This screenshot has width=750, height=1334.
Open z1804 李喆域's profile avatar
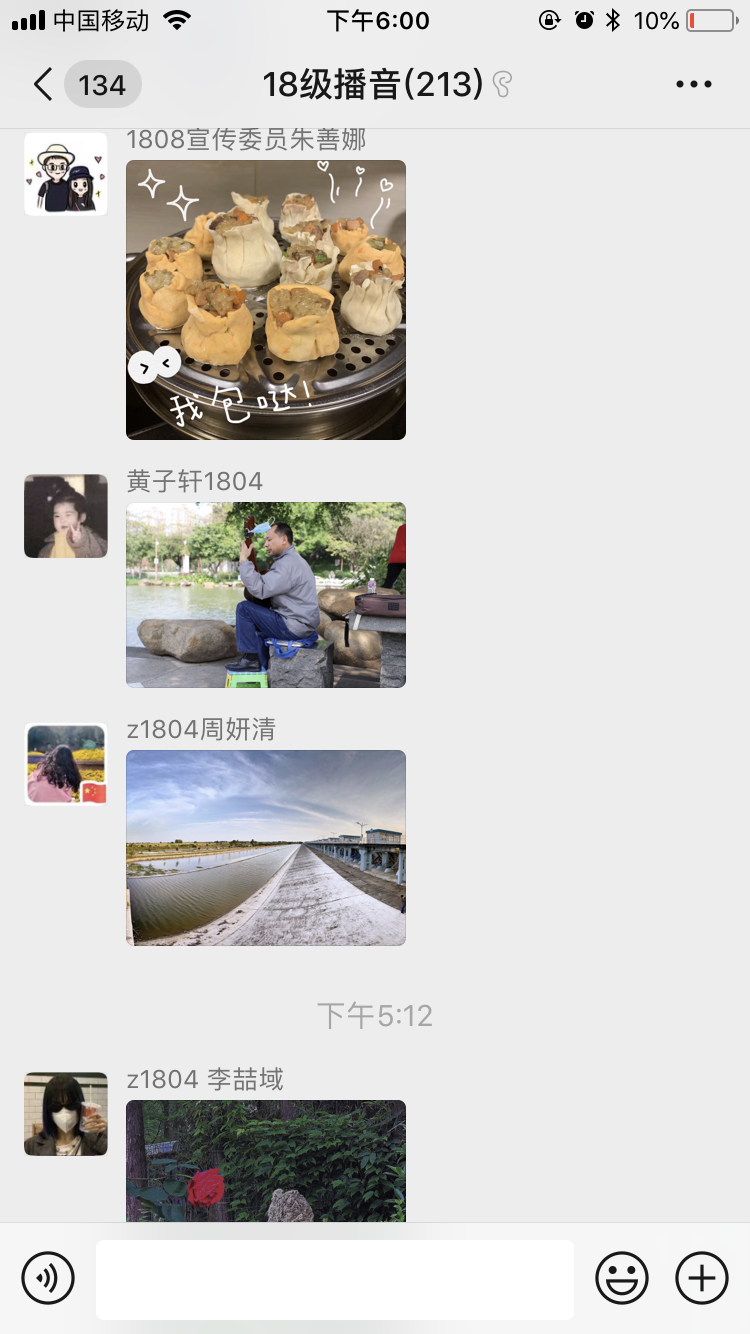point(66,1114)
